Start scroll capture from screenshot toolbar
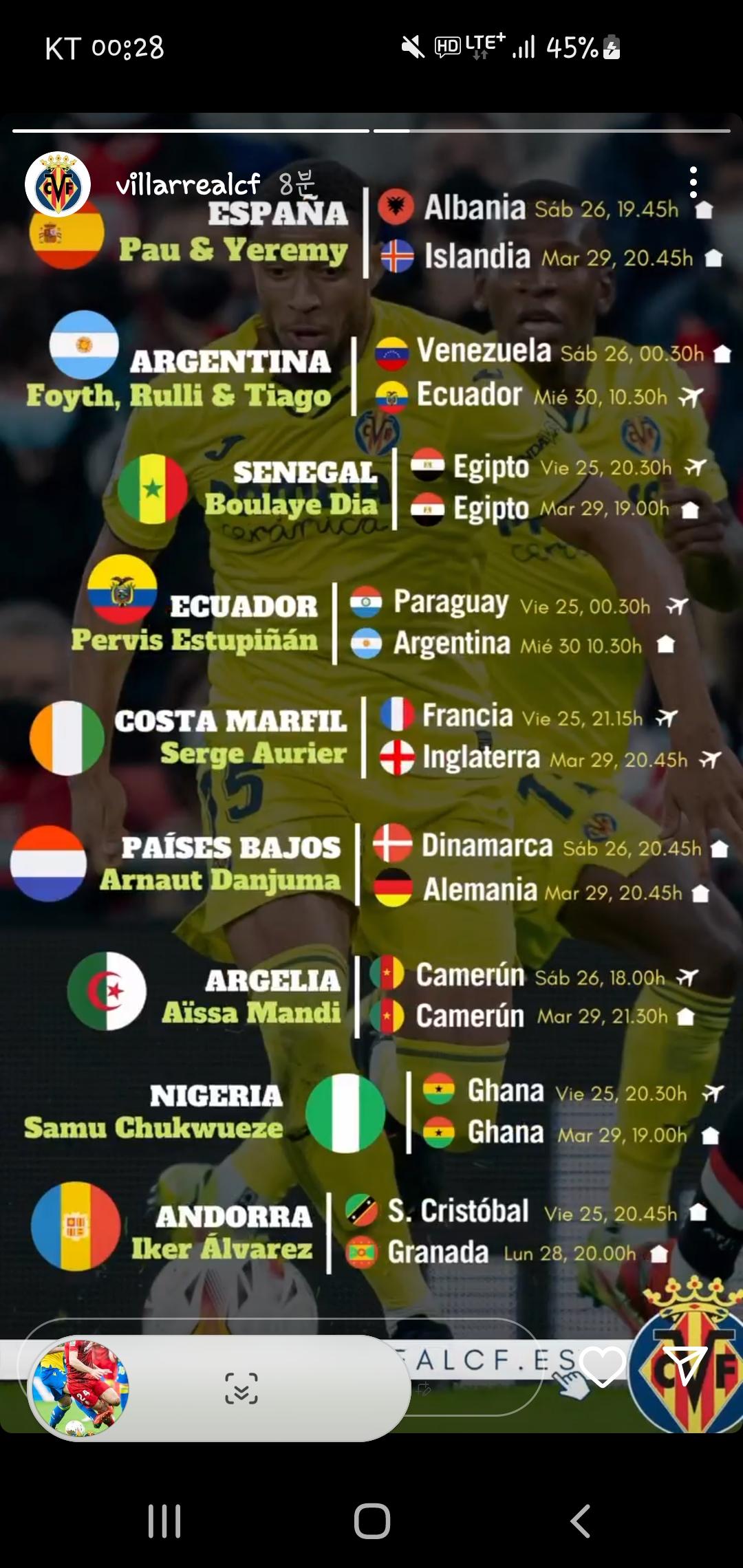Viewport: 743px width, 1568px height. (x=241, y=1388)
